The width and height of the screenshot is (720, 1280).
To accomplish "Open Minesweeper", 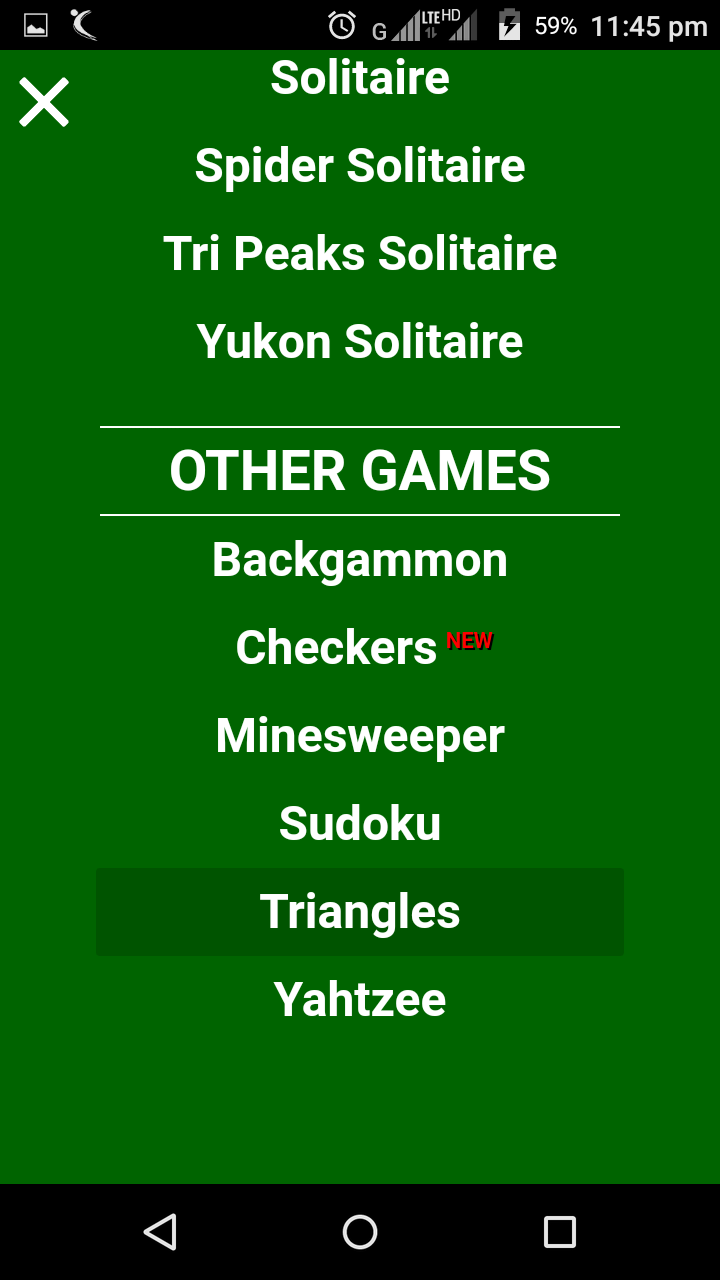I will click(x=360, y=737).
